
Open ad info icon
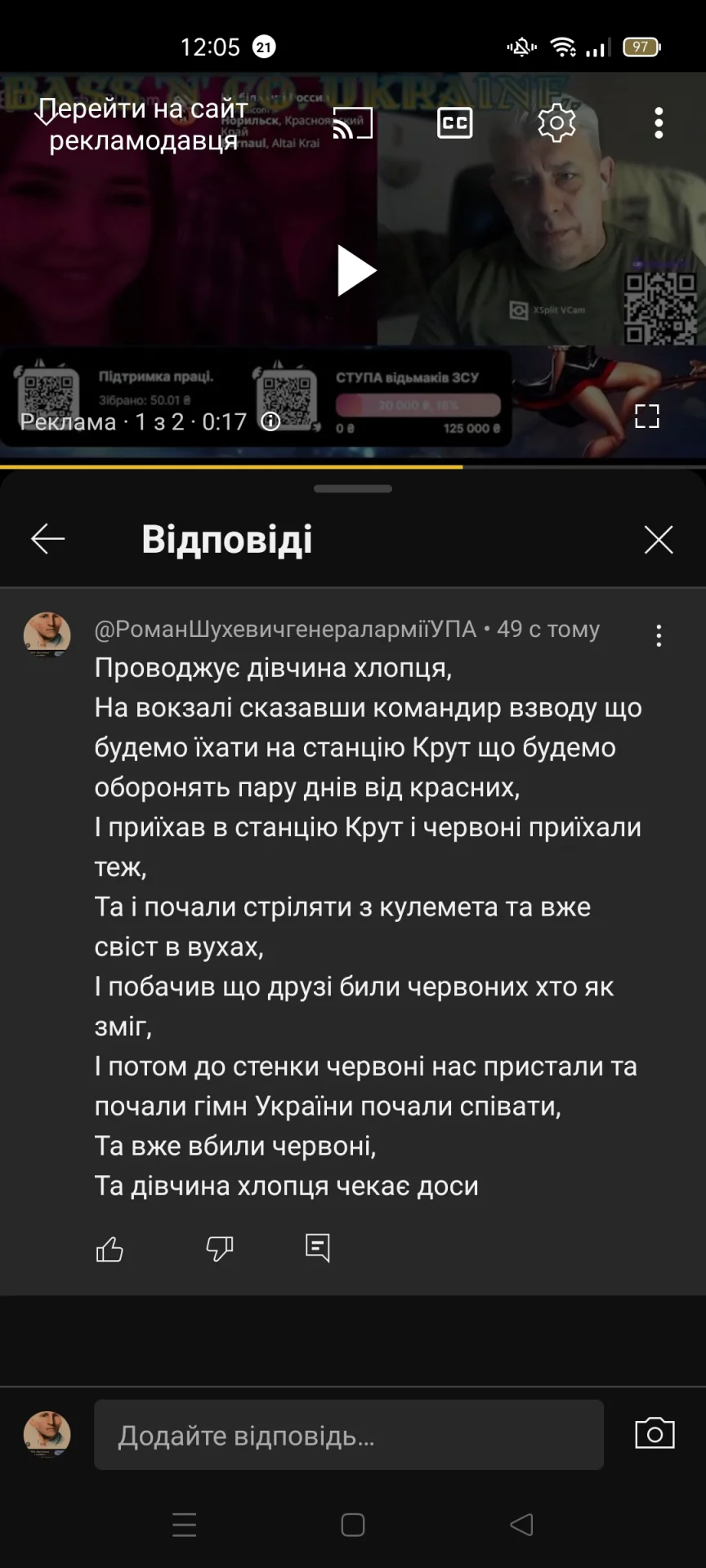tap(270, 421)
